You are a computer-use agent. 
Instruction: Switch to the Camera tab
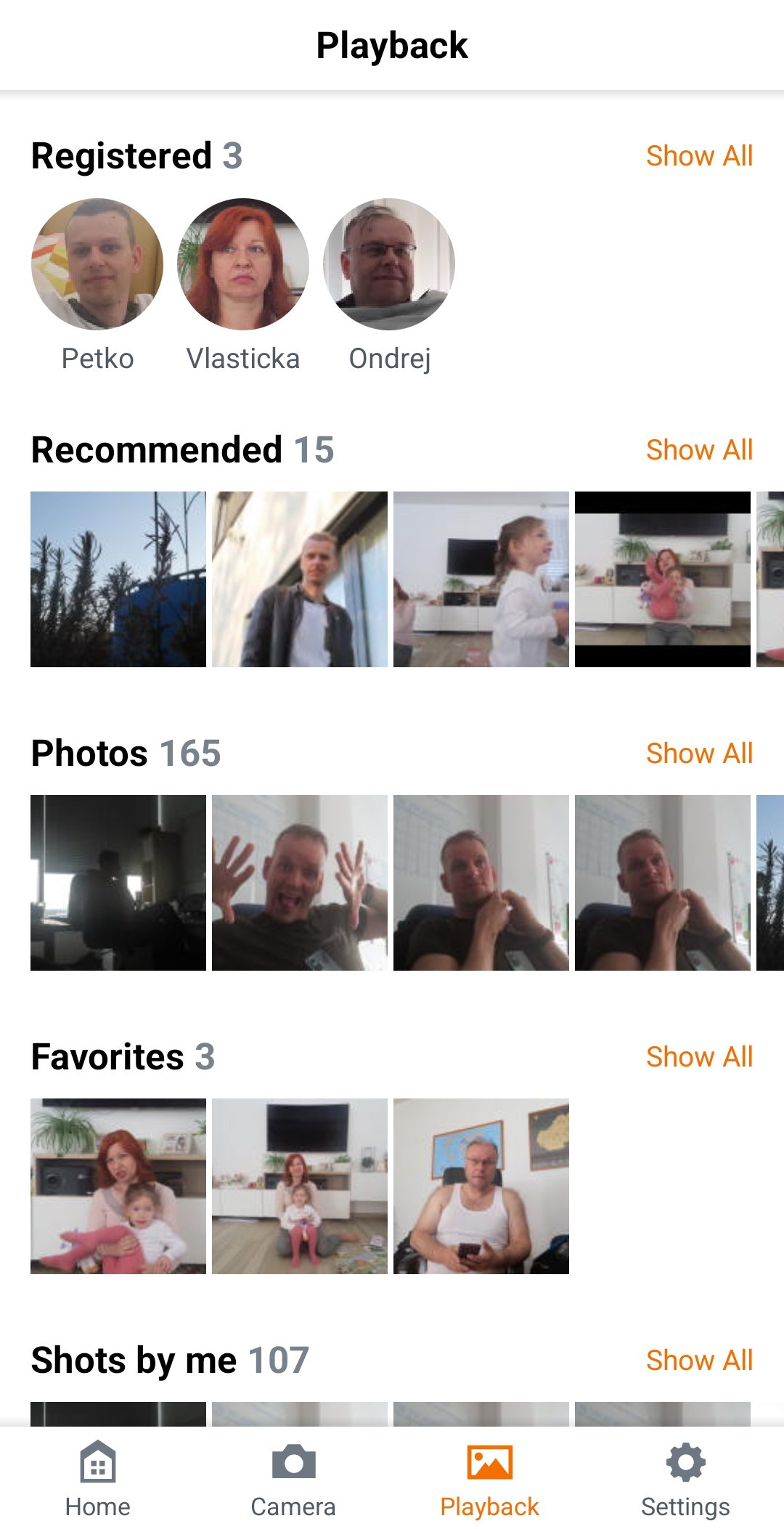293,1478
